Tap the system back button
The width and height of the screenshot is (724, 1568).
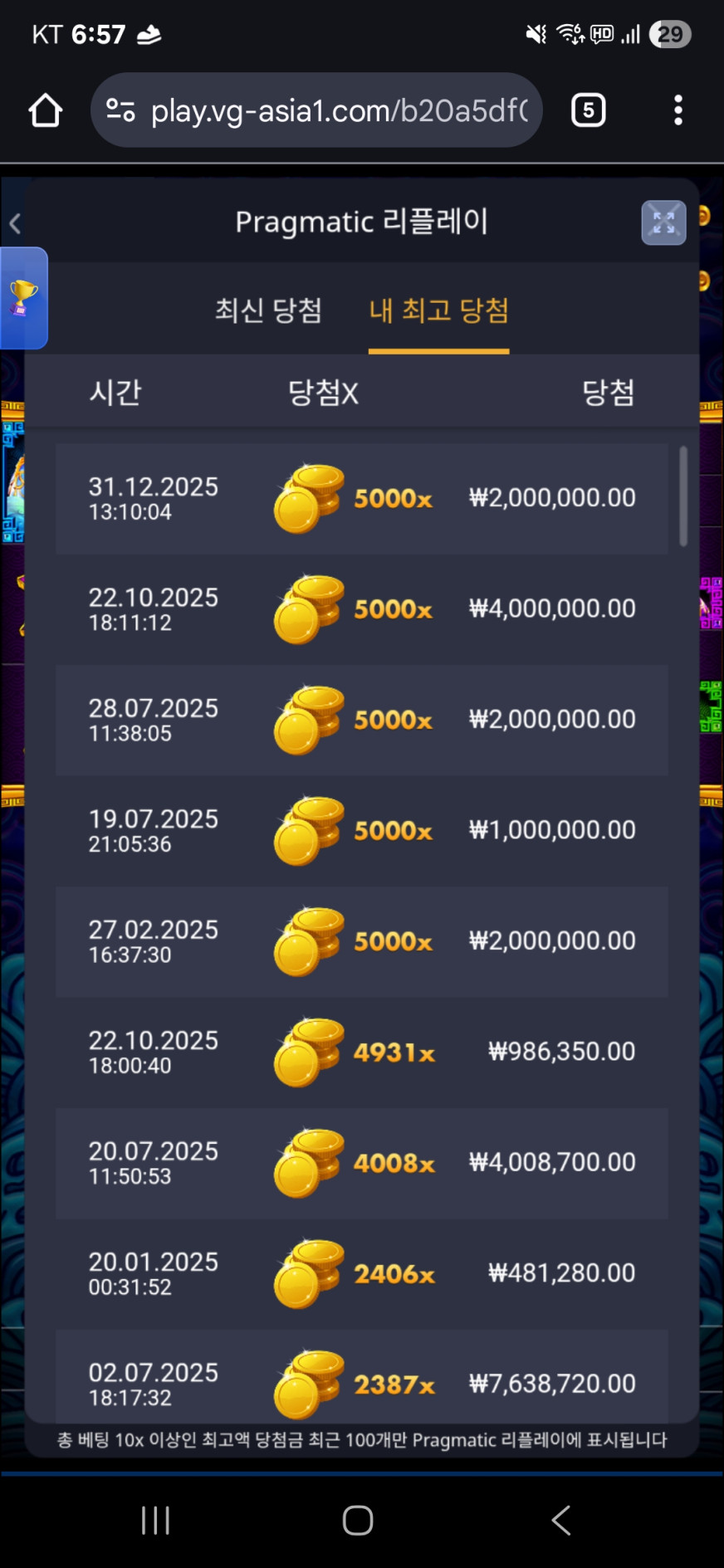(x=561, y=1521)
